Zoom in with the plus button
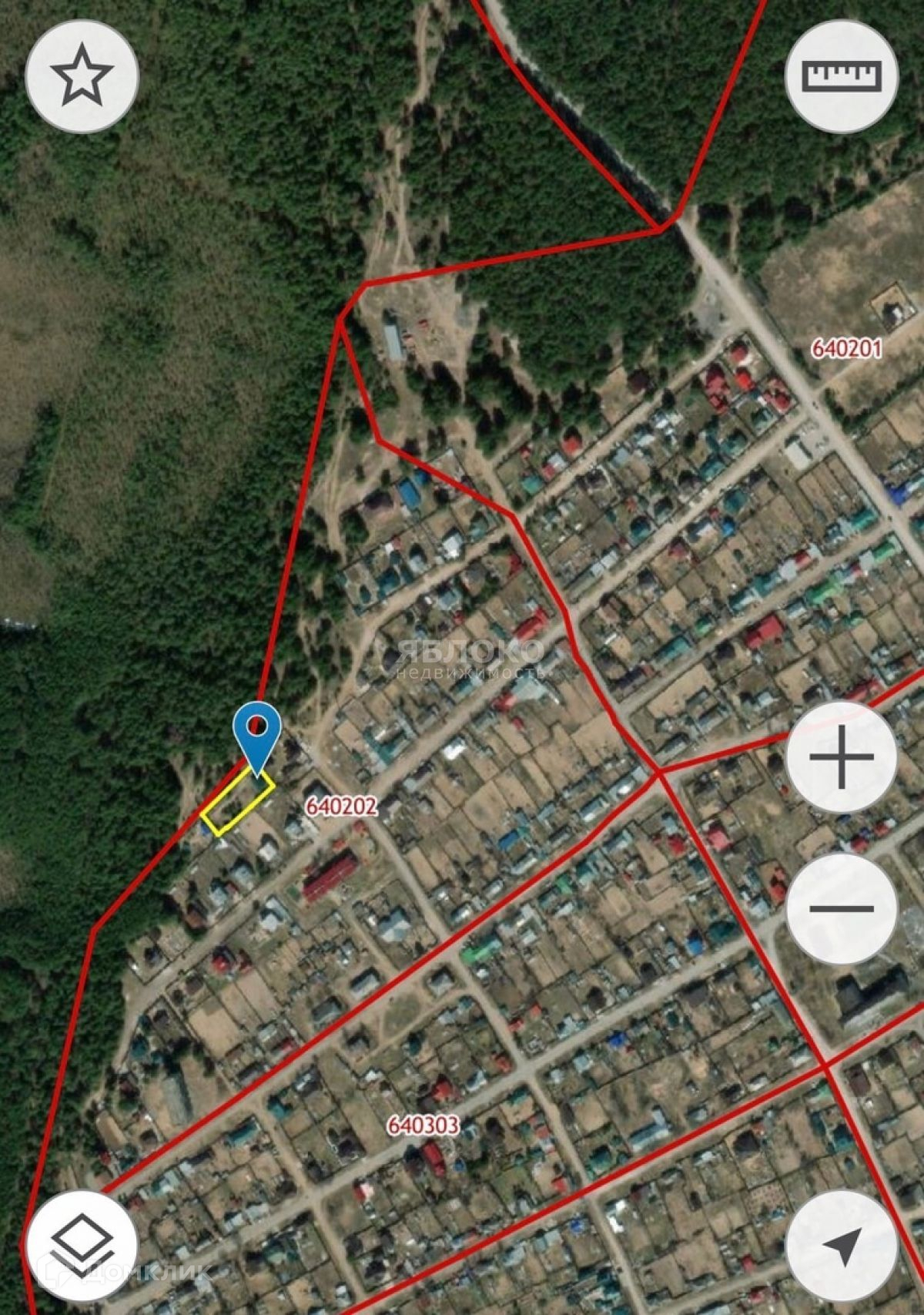924x1315 pixels. tap(842, 756)
